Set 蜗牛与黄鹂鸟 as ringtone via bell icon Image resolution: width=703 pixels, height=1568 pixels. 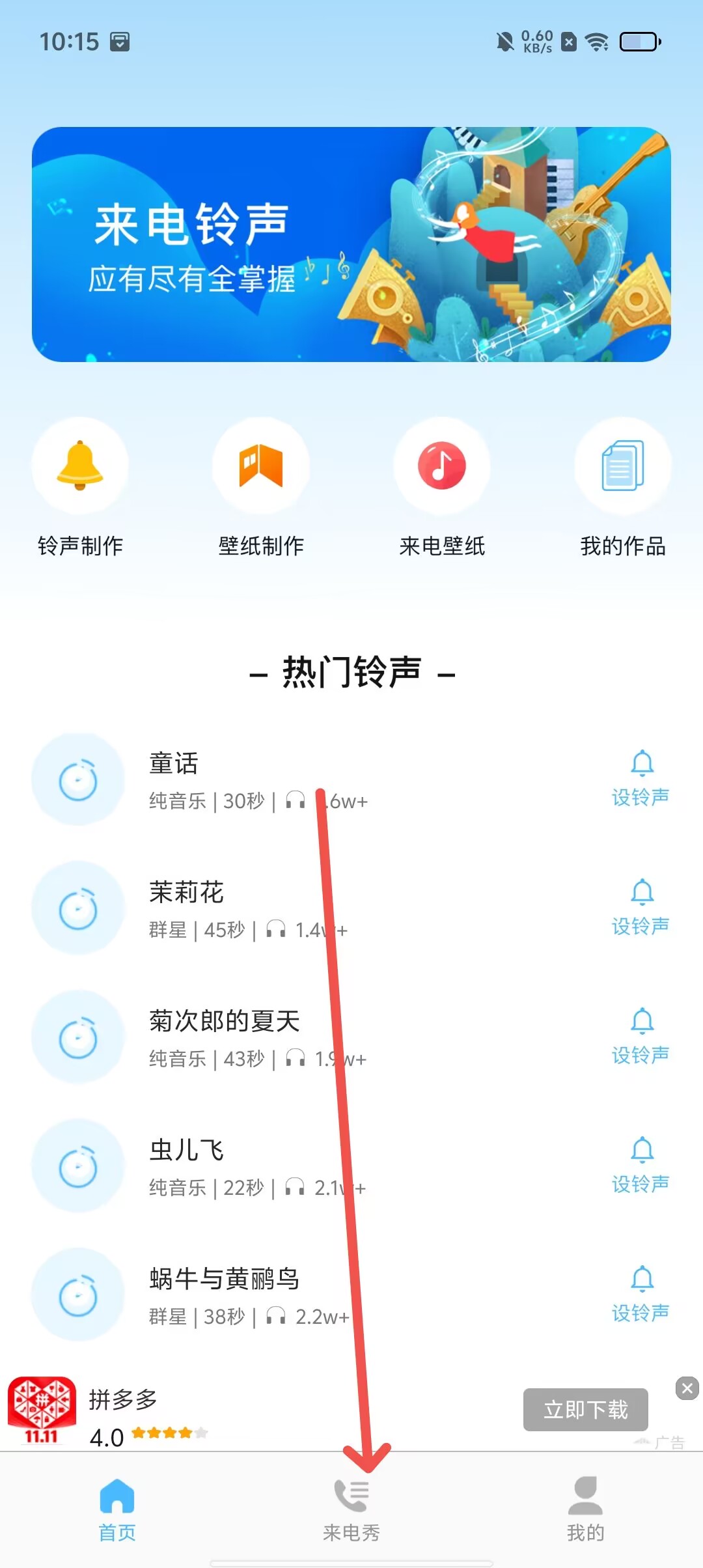pyautogui.click(x=641, y=1279)
